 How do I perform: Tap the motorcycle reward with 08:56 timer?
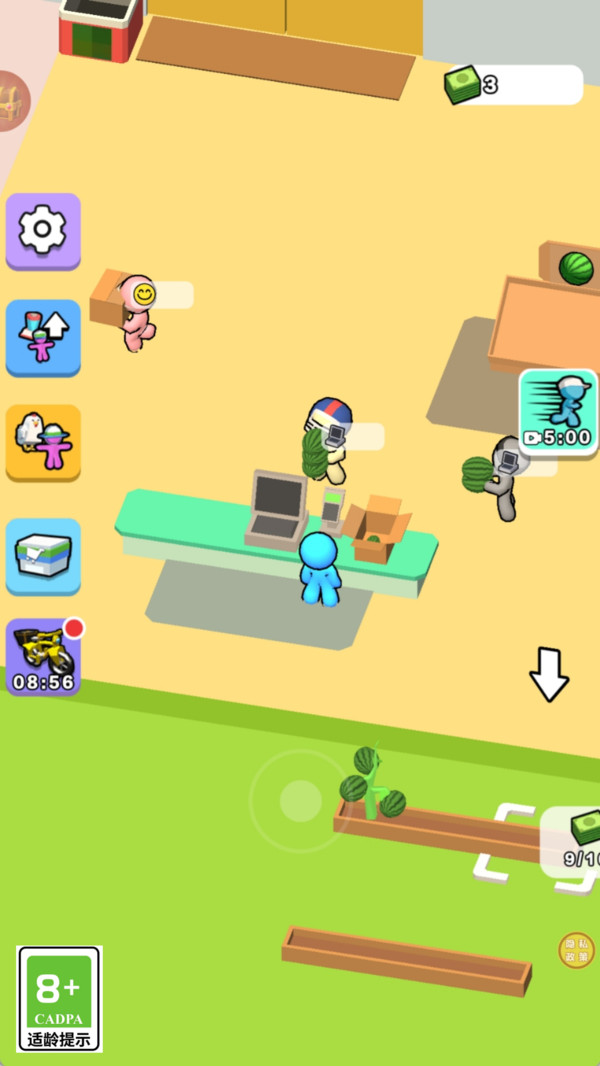(43, 657)
